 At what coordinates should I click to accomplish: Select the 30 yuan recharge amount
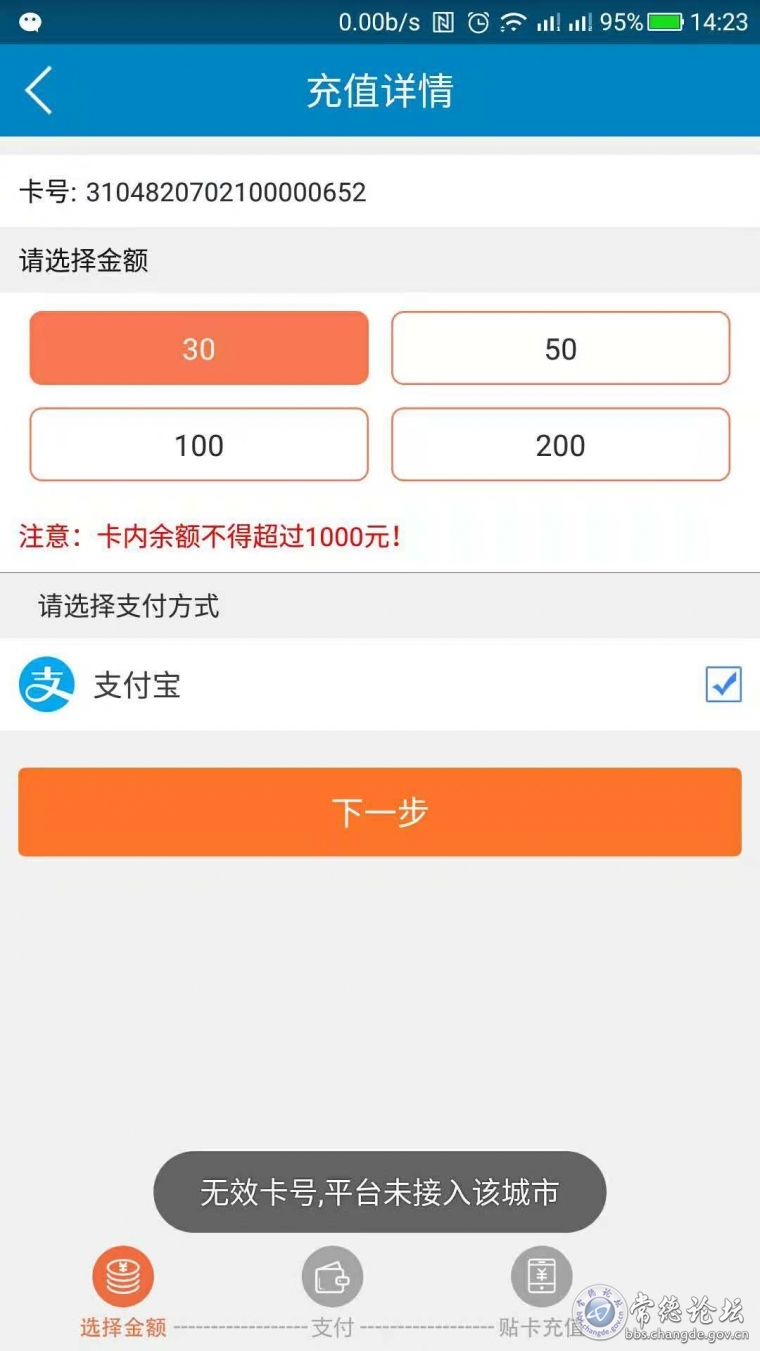pyautogui.click(x=199, y=348)
